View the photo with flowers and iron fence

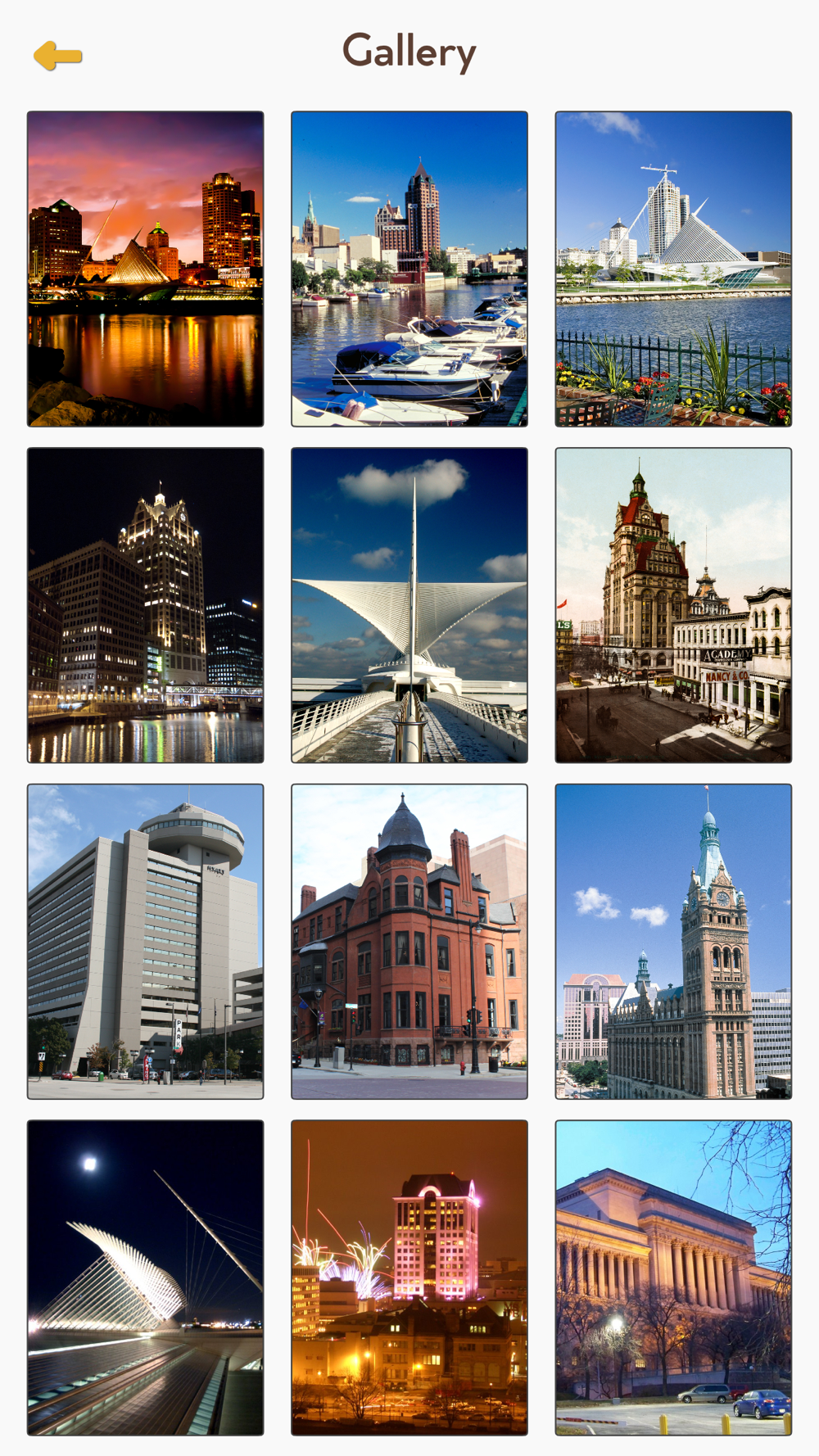673,269
